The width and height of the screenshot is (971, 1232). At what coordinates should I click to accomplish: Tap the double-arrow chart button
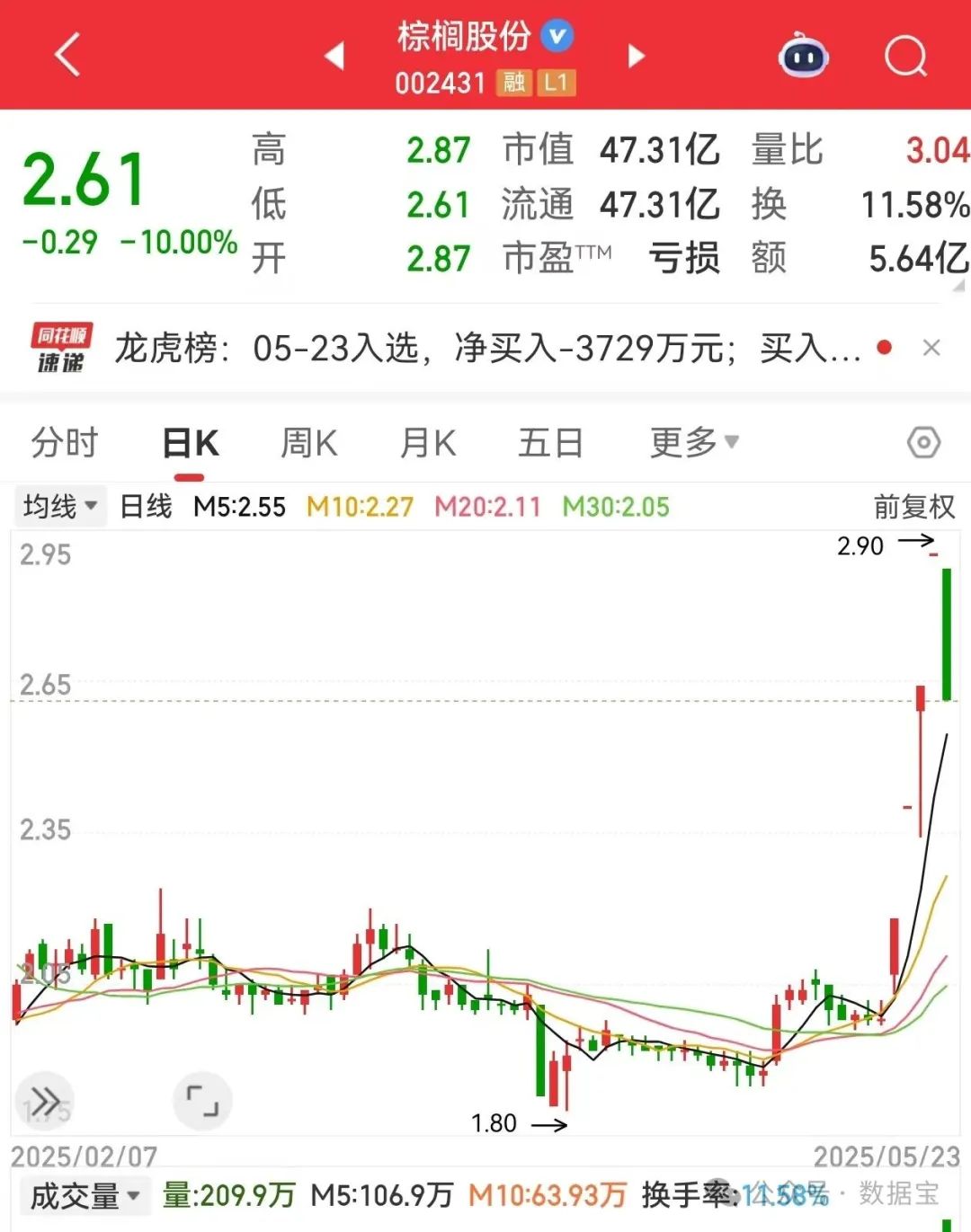coord(45,1101)
